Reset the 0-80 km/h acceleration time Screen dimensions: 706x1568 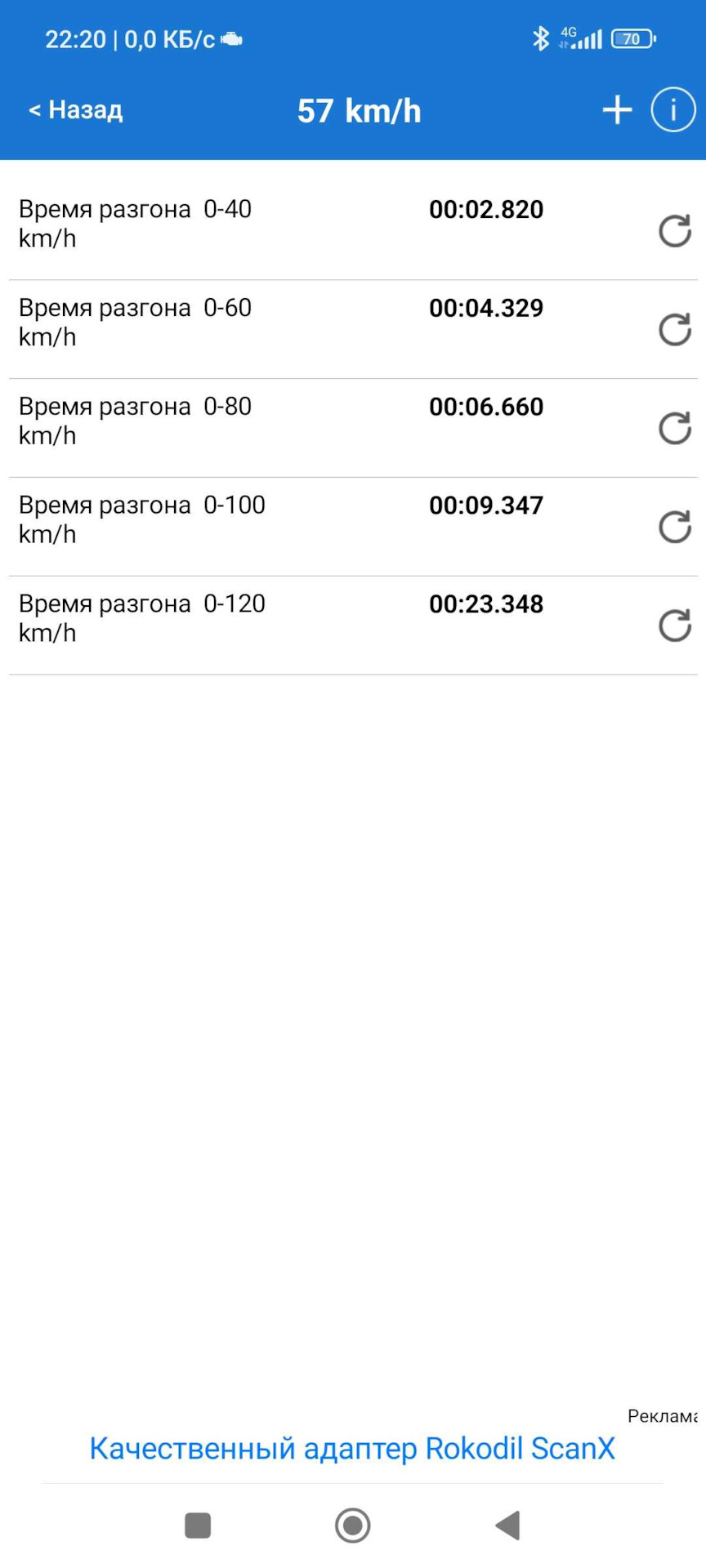(675, 429)
